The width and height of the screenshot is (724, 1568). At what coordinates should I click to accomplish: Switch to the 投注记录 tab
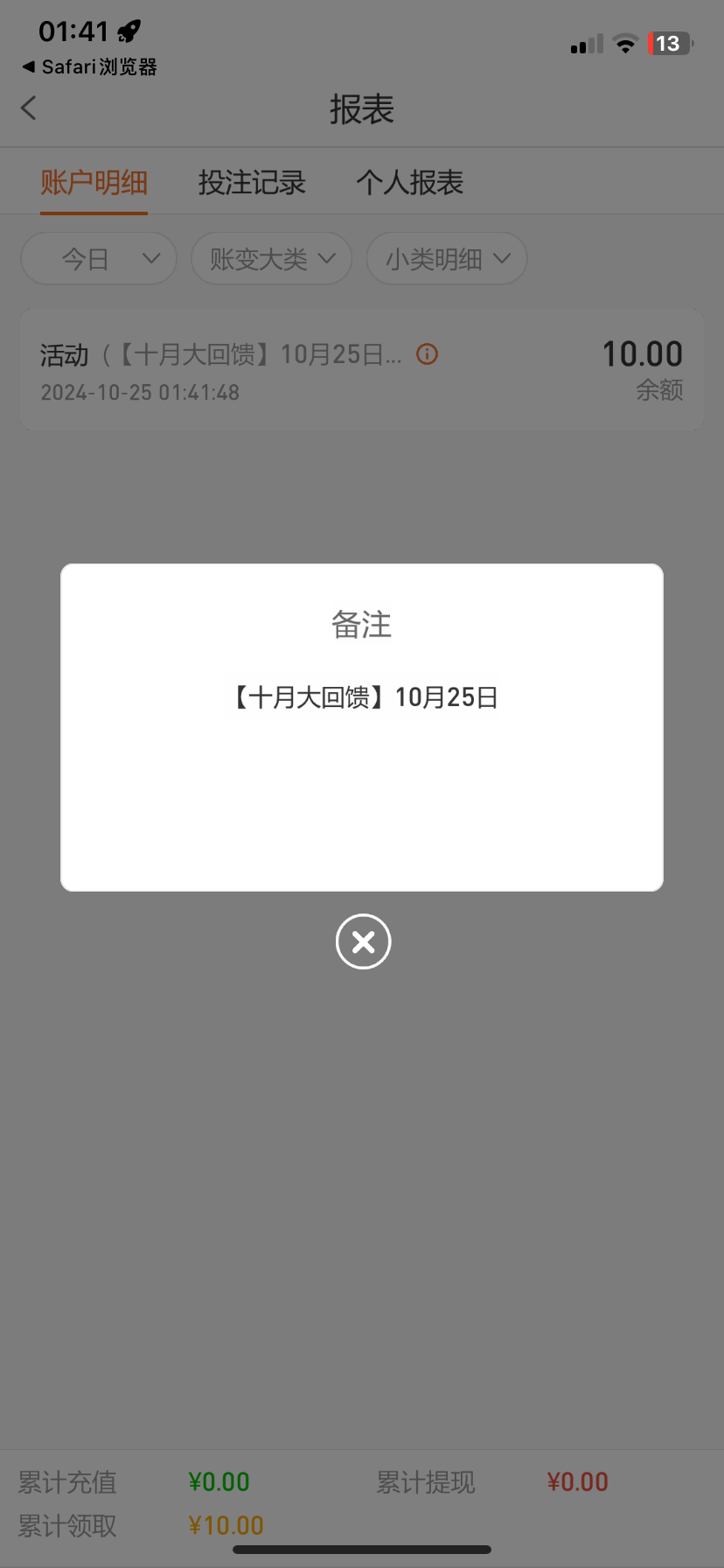pyautogui.click(x=252, y=181)
